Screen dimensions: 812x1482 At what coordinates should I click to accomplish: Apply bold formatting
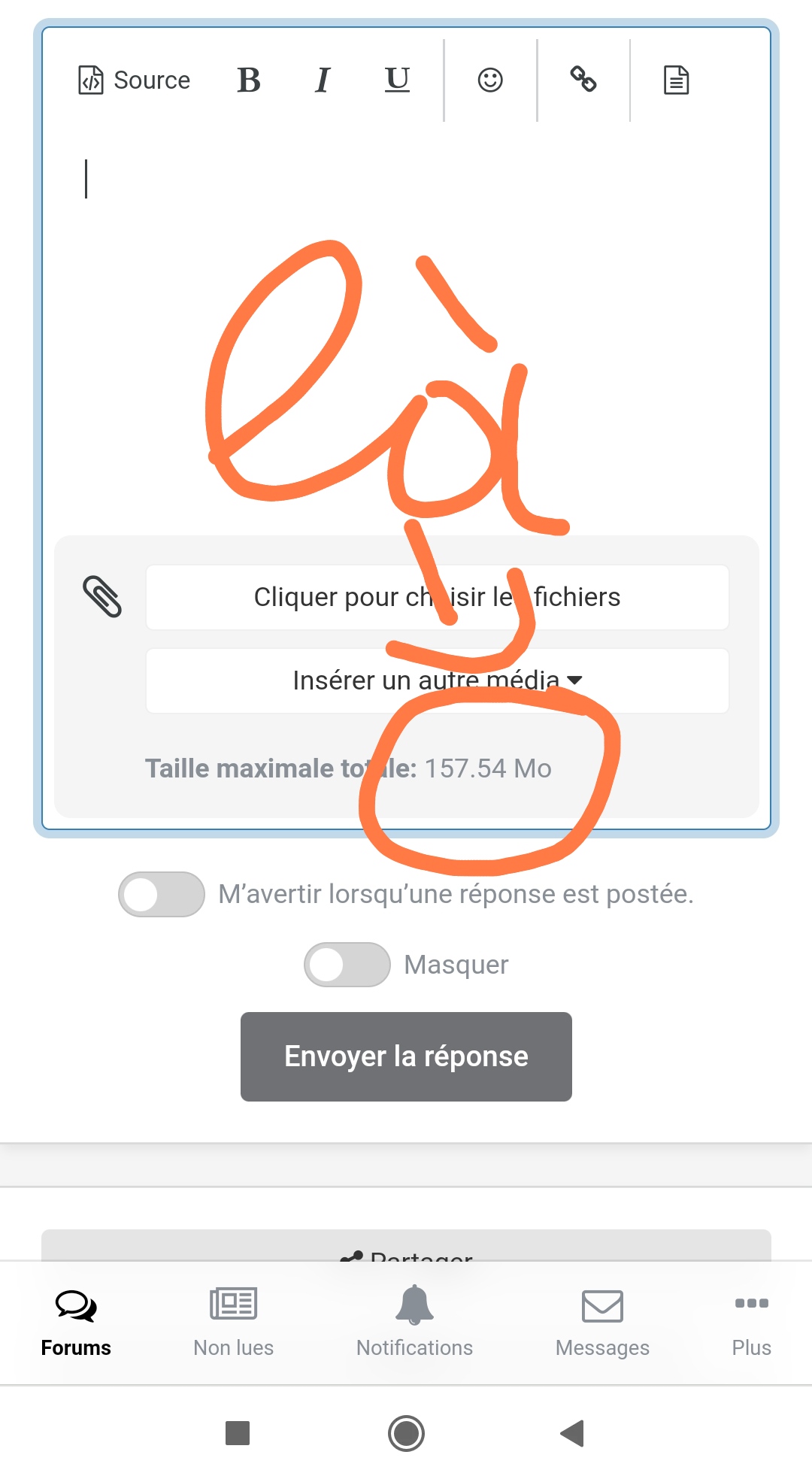click(x=249, y=80)
